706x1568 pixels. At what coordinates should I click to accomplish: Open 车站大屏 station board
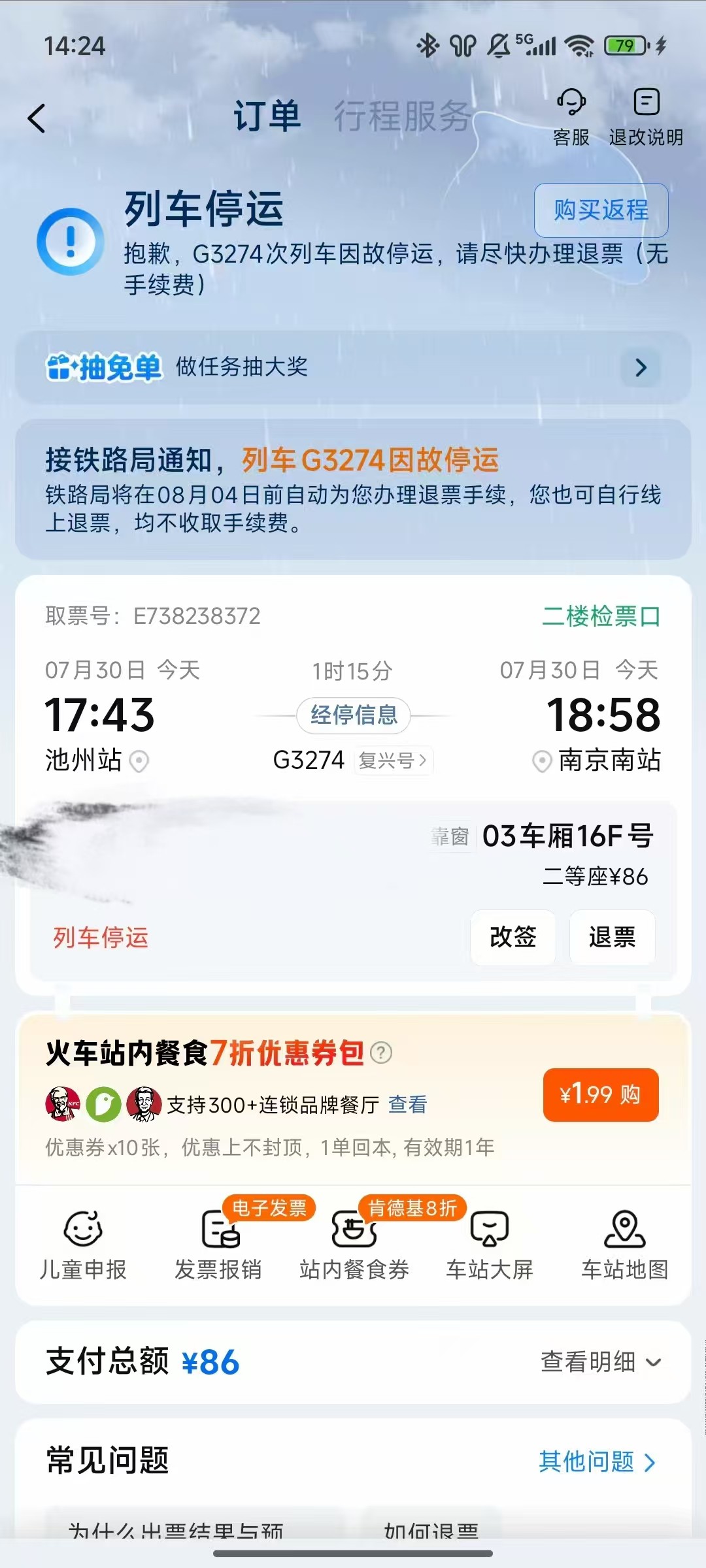pyautogui.click(x=490, y=1245)
